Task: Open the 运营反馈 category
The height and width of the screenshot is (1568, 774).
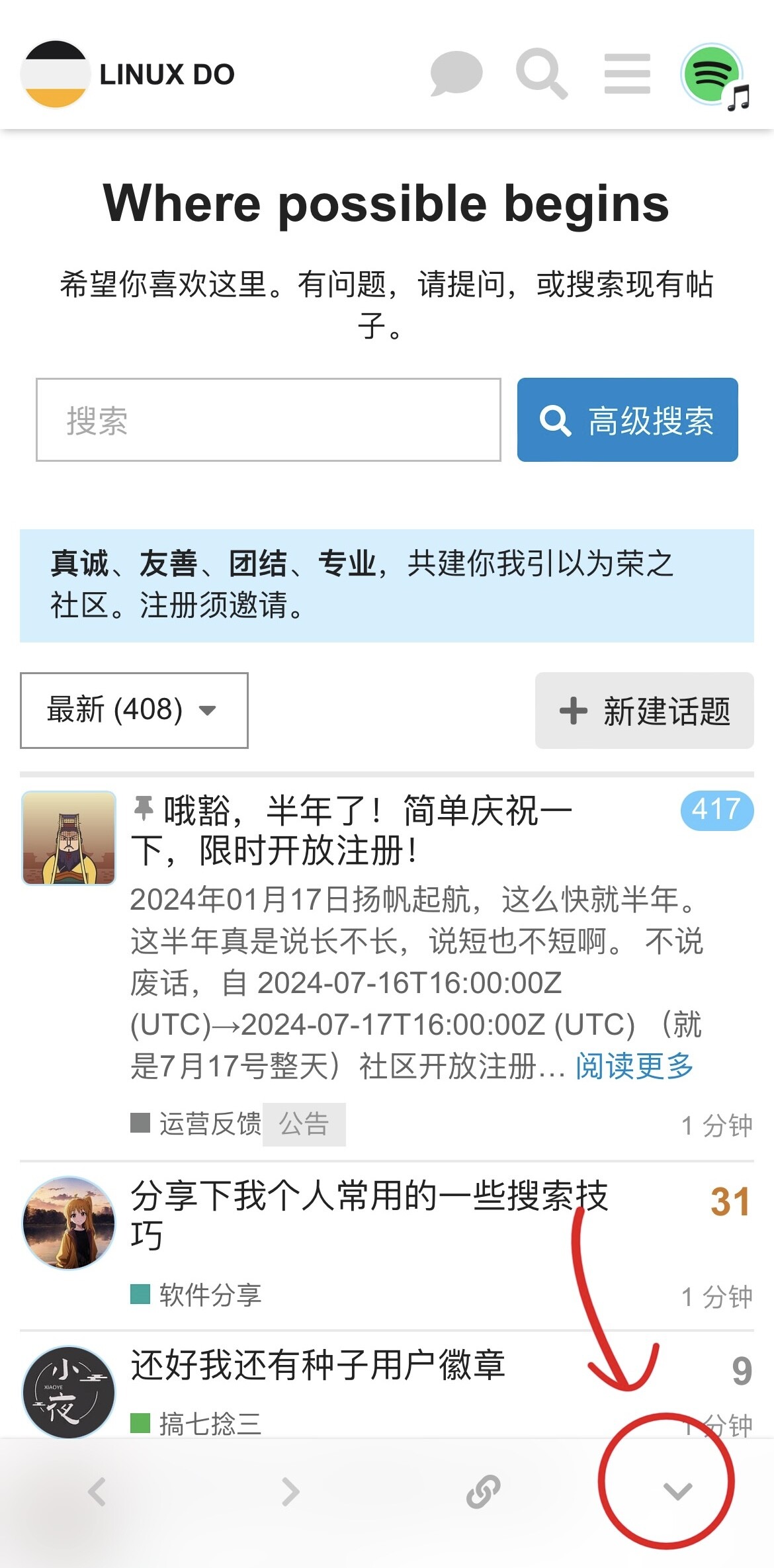Action: click(196, 1124)
